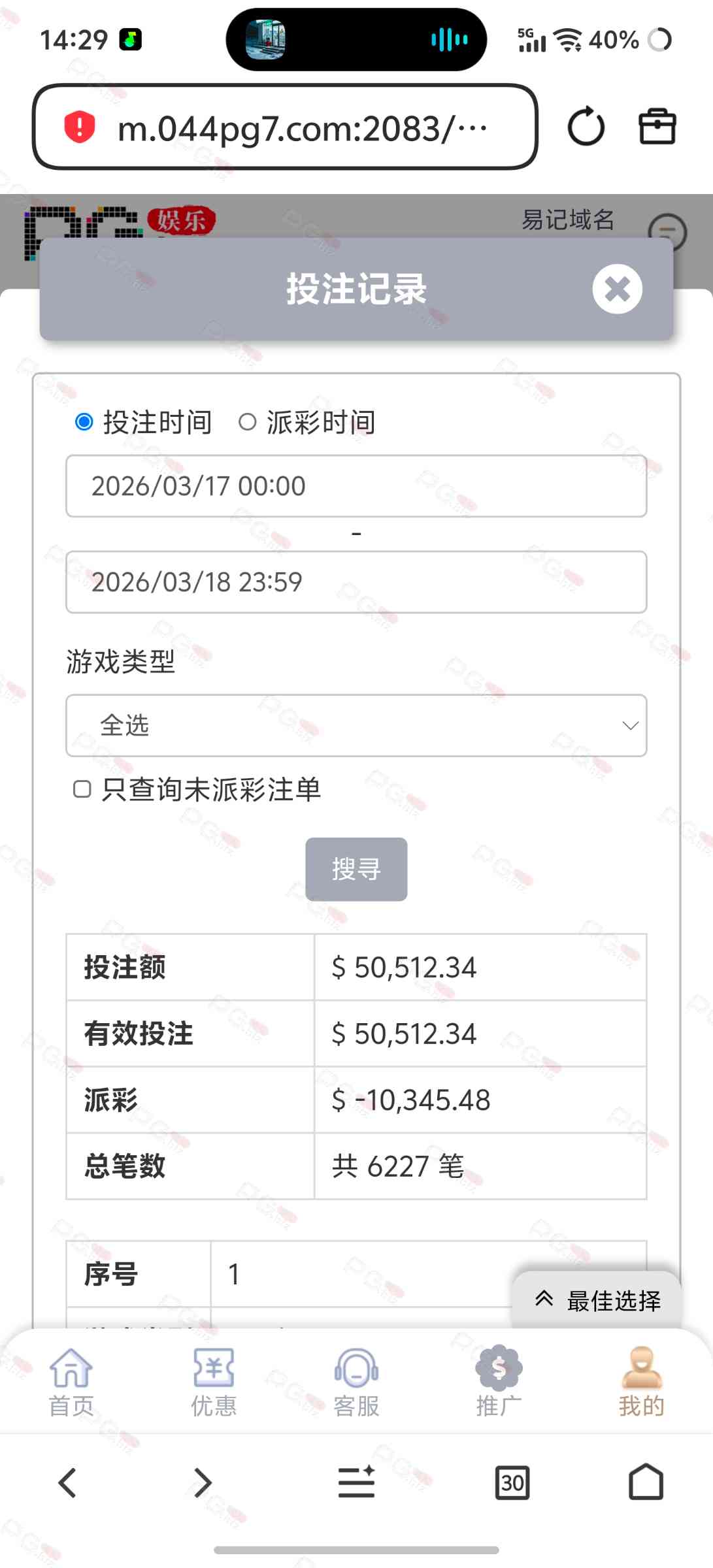Switch to the 优惠 tab
The image size is (713, 1568).
[214, 1381]
